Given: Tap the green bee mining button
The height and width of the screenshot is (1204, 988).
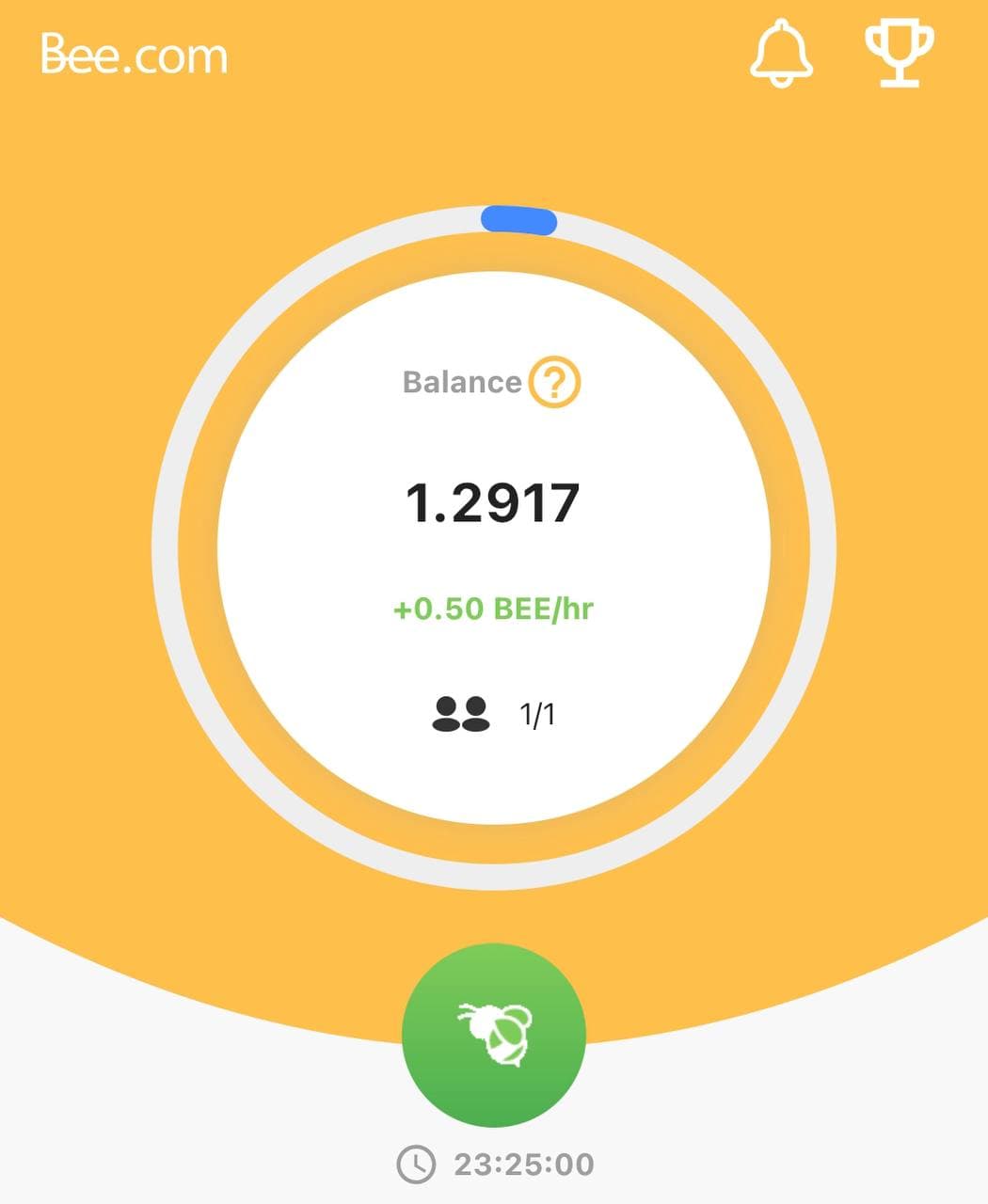Looking at the screenshot, I should (x=494, y=1035).
